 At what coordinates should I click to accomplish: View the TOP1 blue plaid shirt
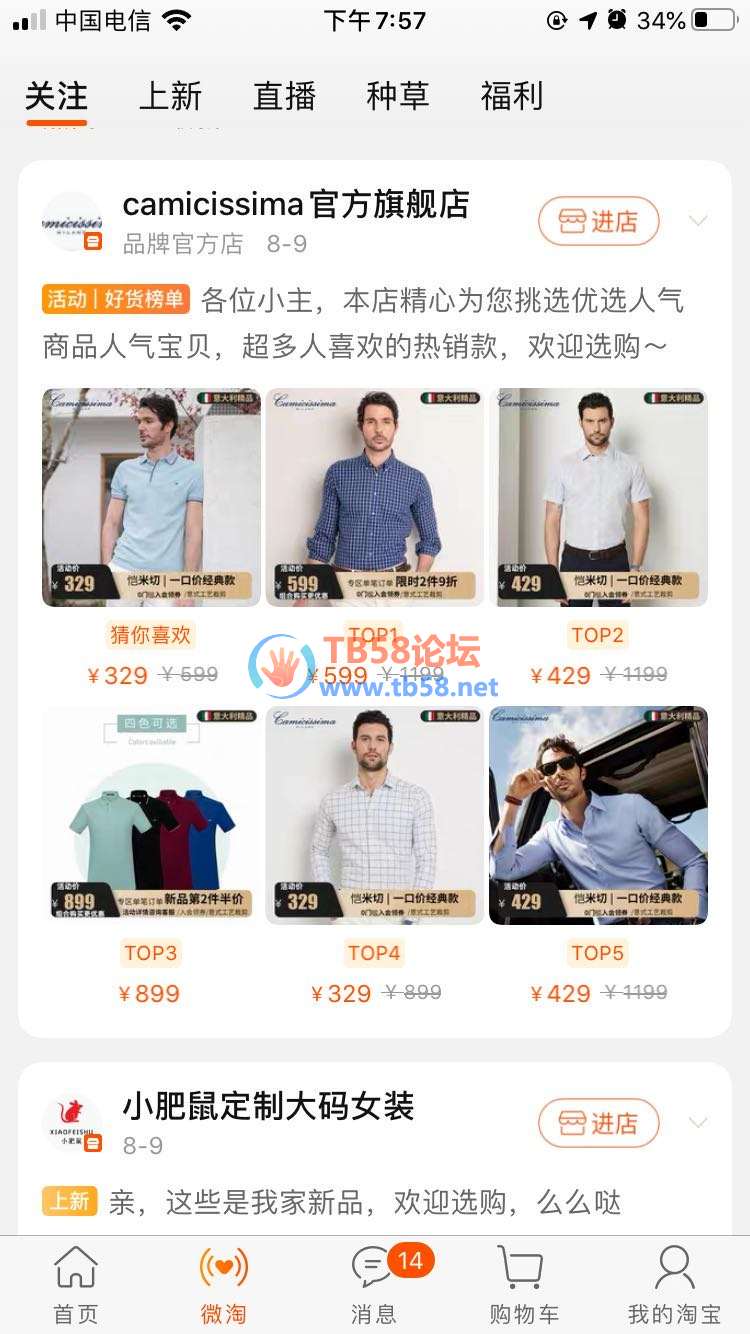pos(374,497)
